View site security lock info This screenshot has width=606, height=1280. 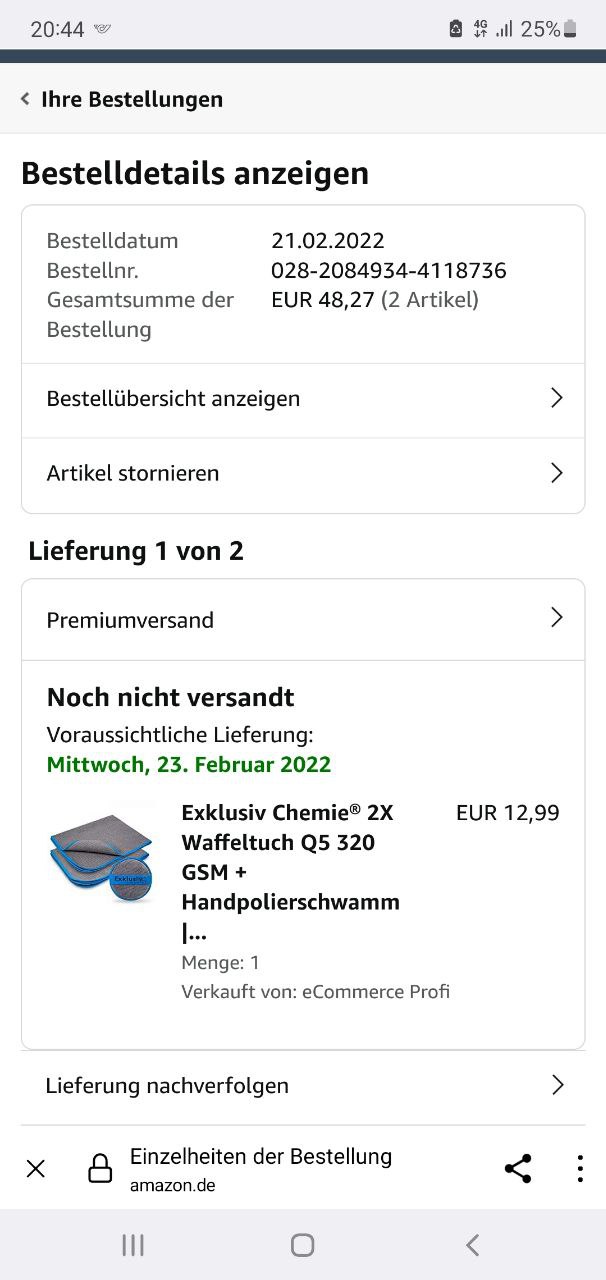[x=100, y=1168]
